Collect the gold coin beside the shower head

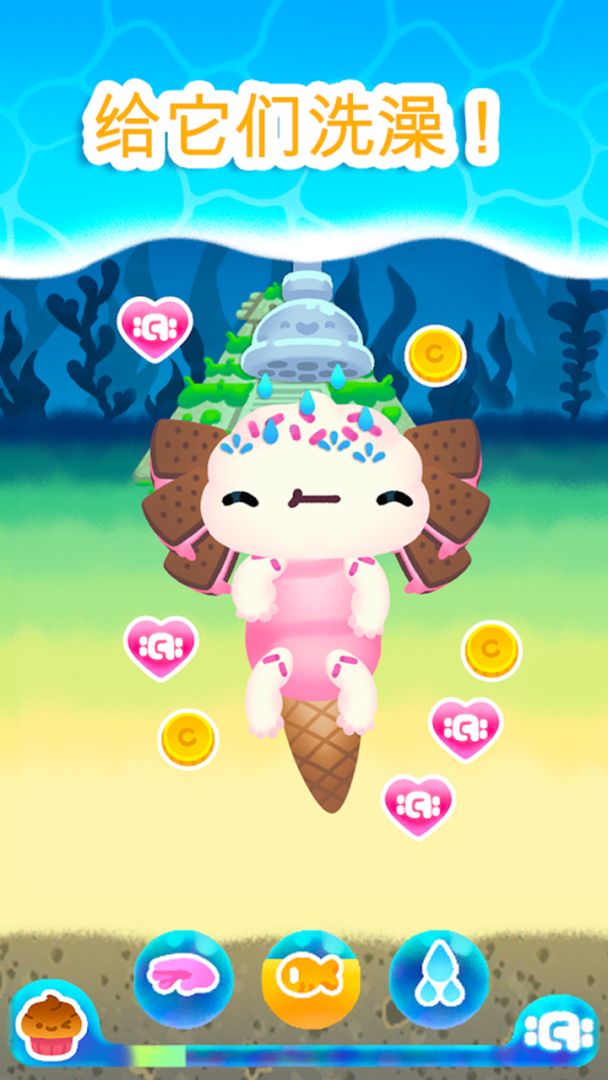pyautogui.click(x=435, y=354)
